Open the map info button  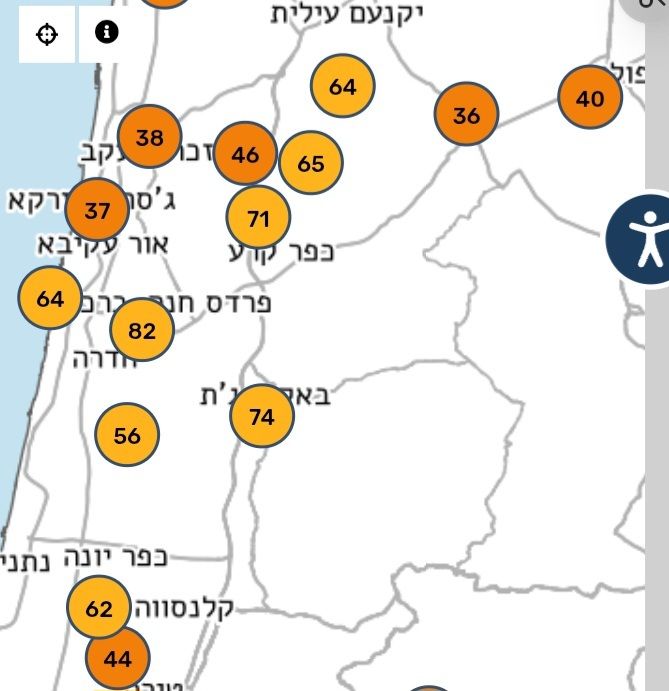point(107,33)
